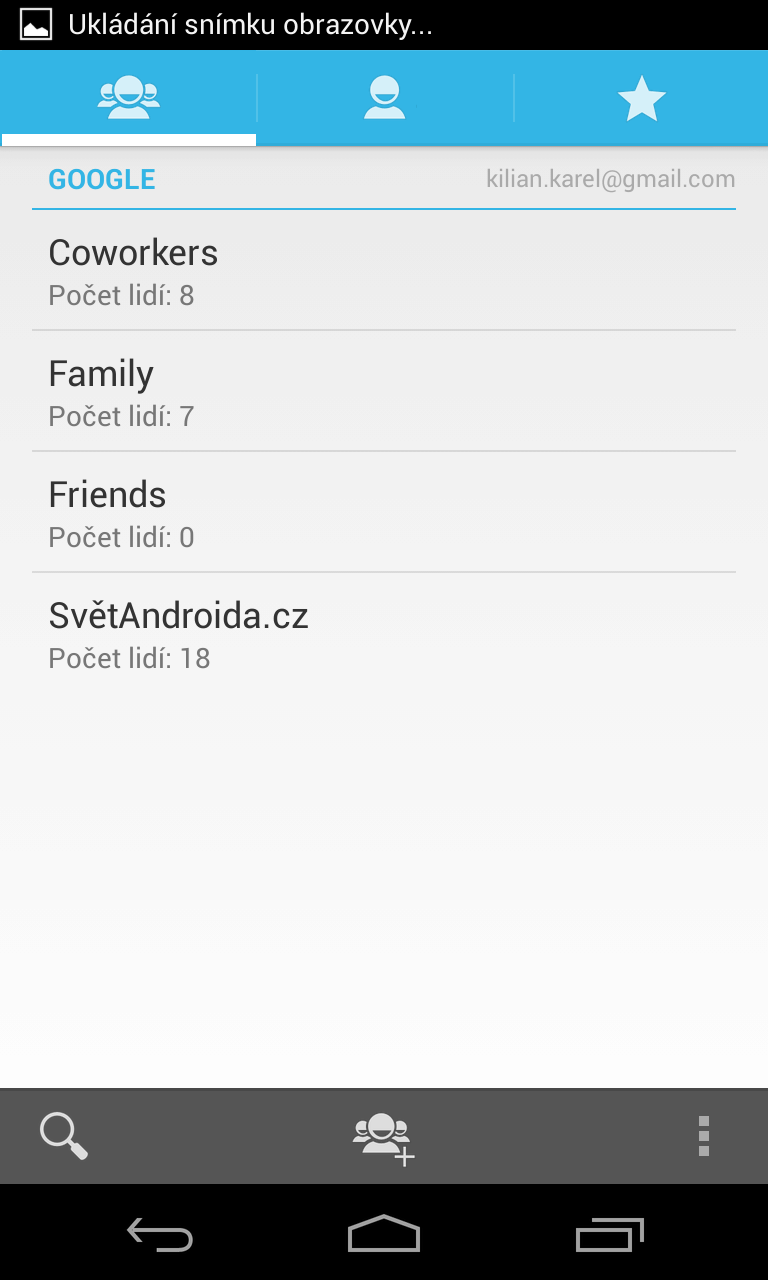Switch to the all contacts tab
The width and height of the screenshot is (768, 1280).
[x=385, y=98]
